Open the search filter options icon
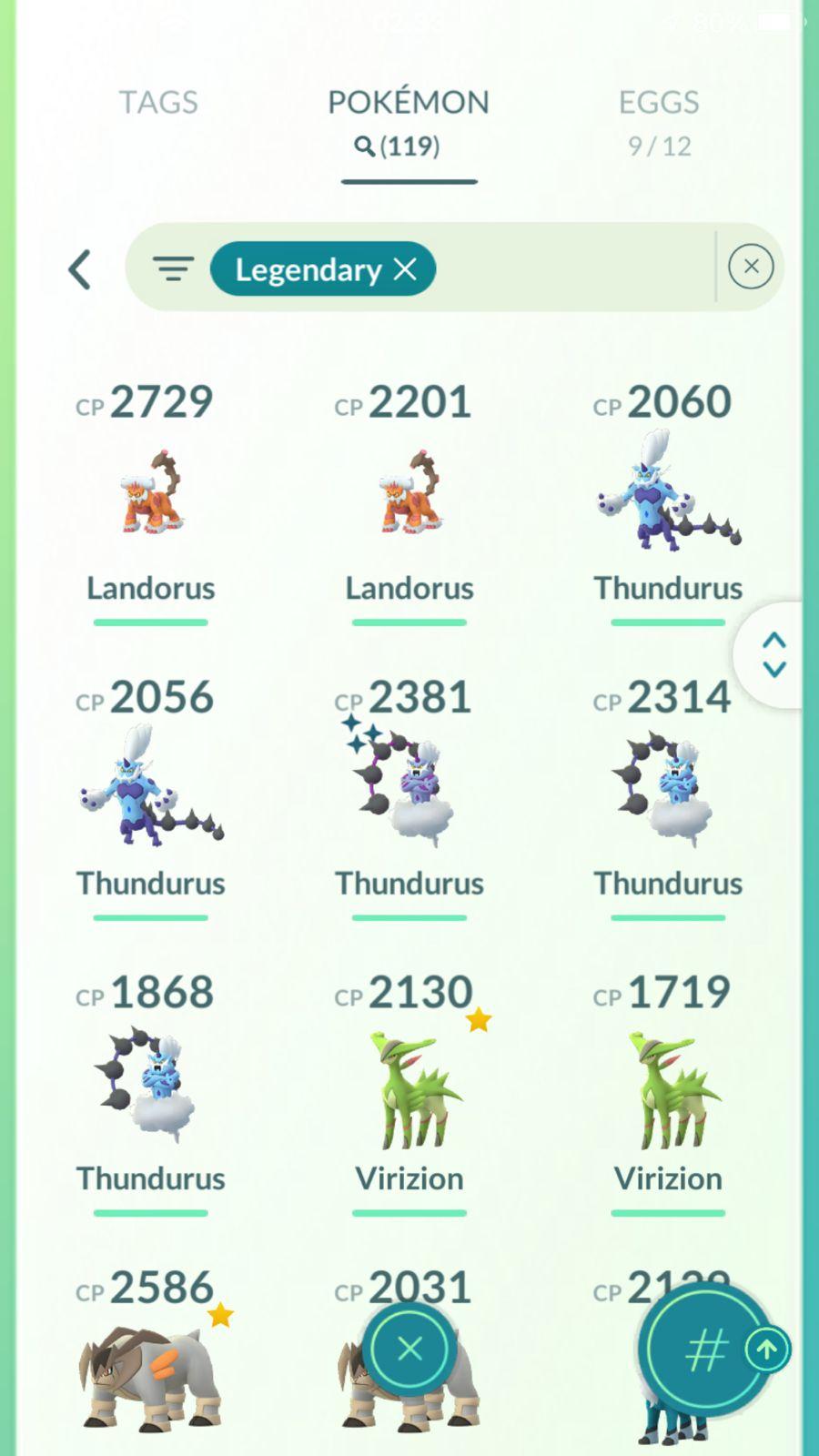819x1456 pixels. coord(173,269)
